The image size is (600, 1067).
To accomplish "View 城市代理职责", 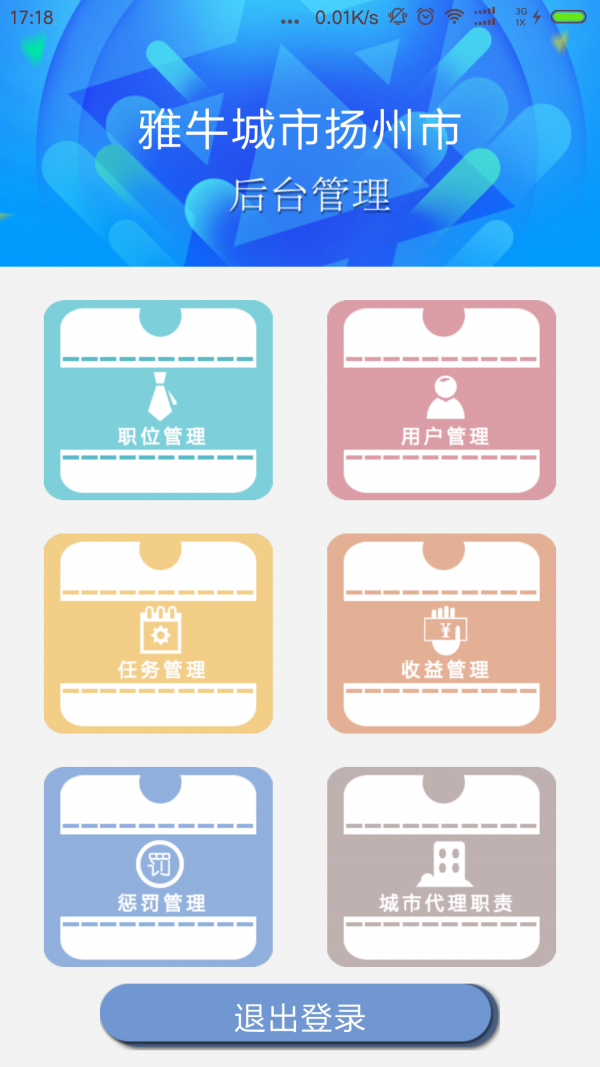I will (x=441, y=866).
